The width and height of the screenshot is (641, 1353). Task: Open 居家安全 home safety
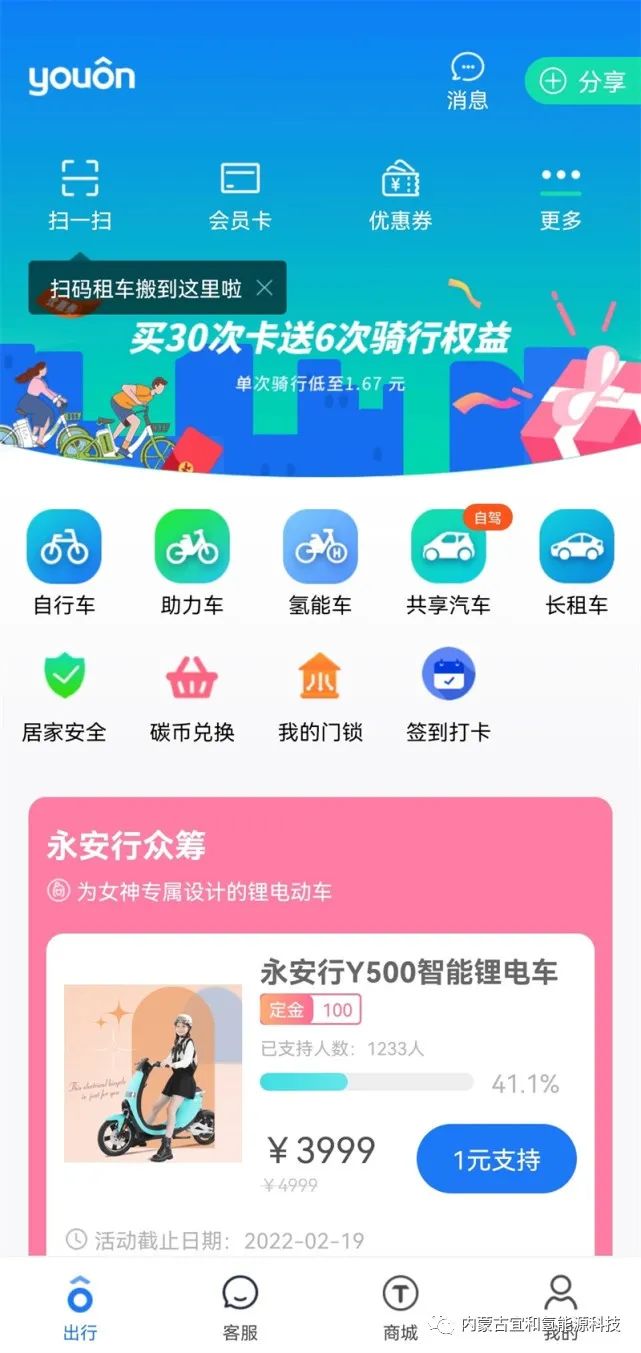click(x=64, y=696)
